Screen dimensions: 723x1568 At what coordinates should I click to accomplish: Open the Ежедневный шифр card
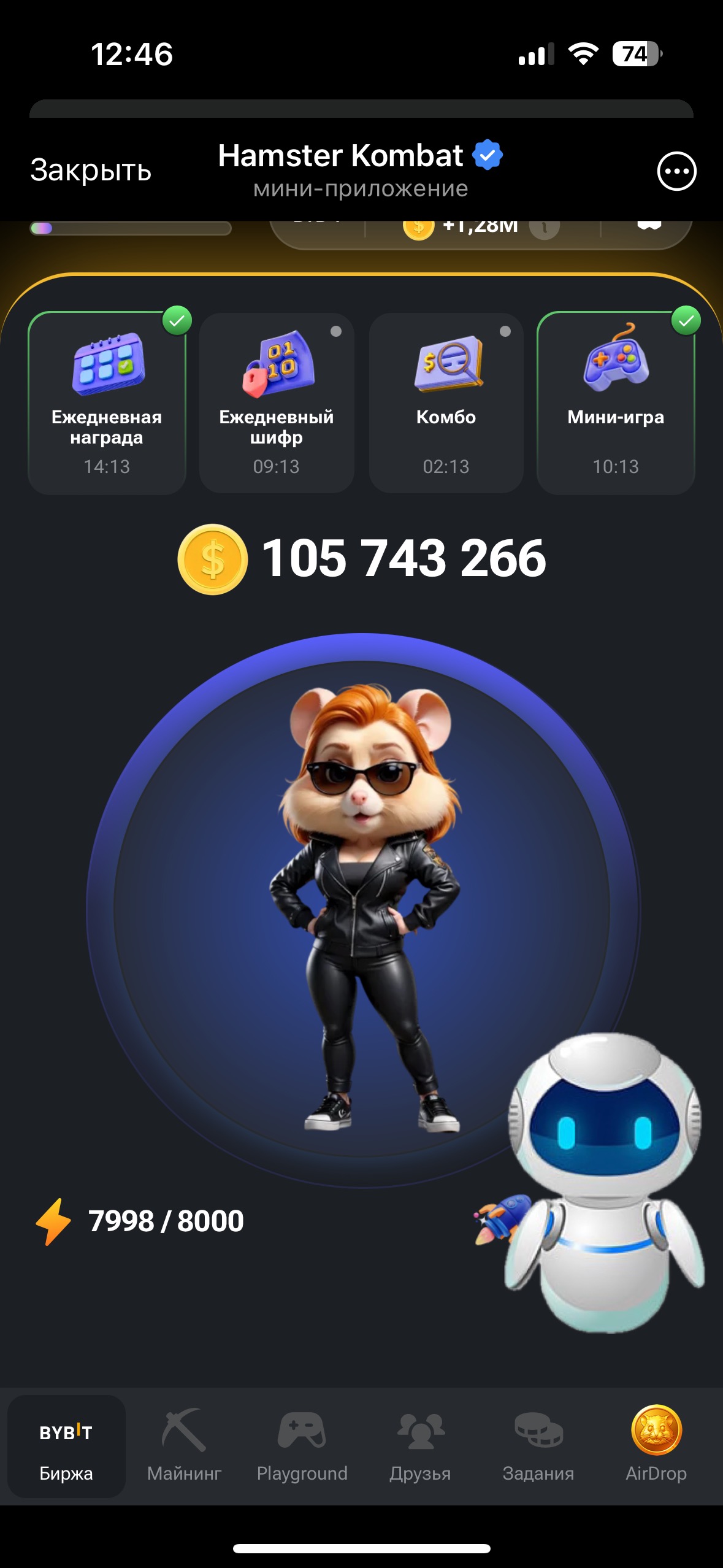pyautogui.click(x=277, y=403)
